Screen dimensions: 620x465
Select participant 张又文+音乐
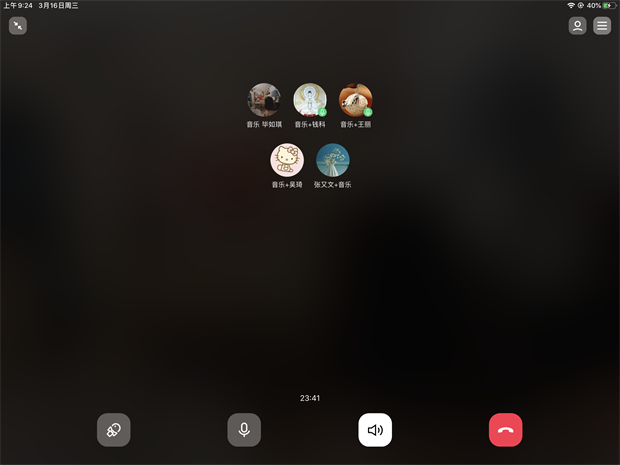[333, 160]
